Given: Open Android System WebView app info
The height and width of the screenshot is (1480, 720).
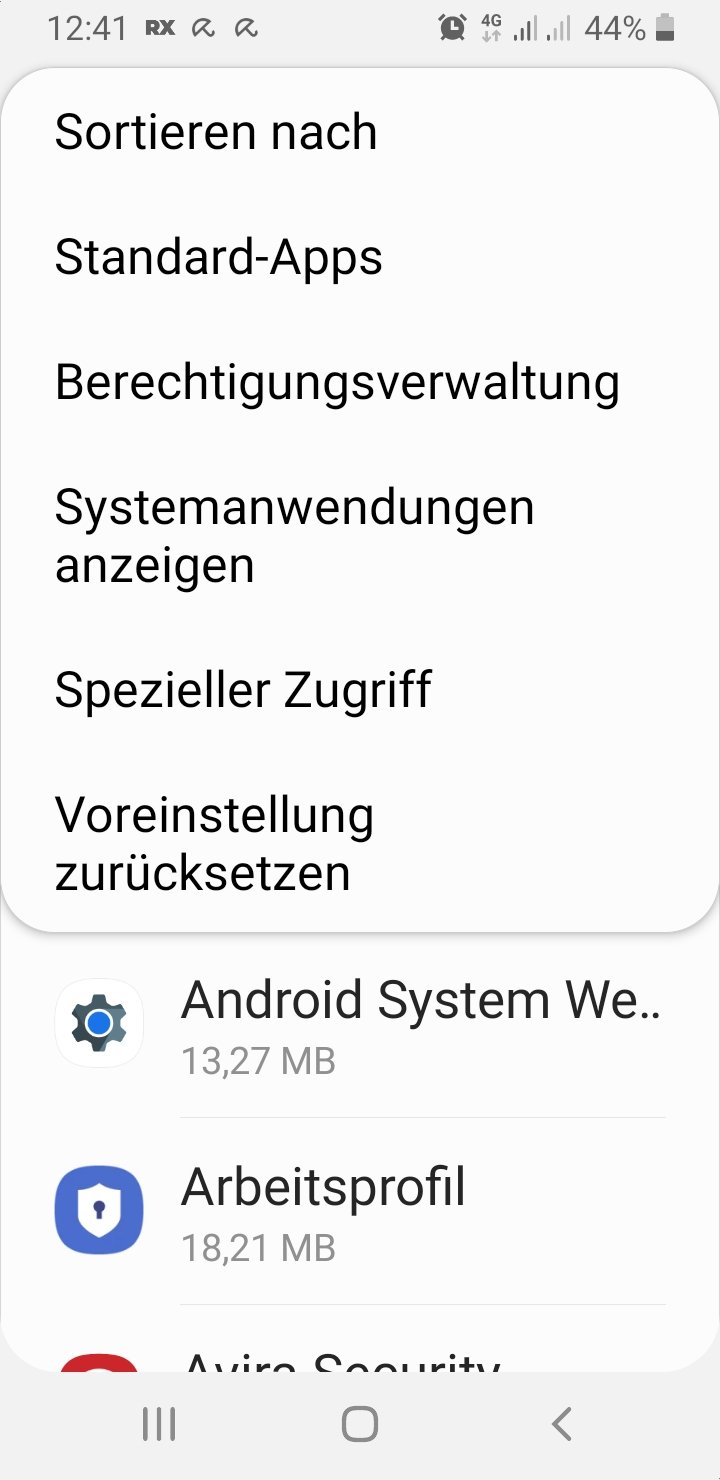Looking at the screenshot, I should (360, 1025).
